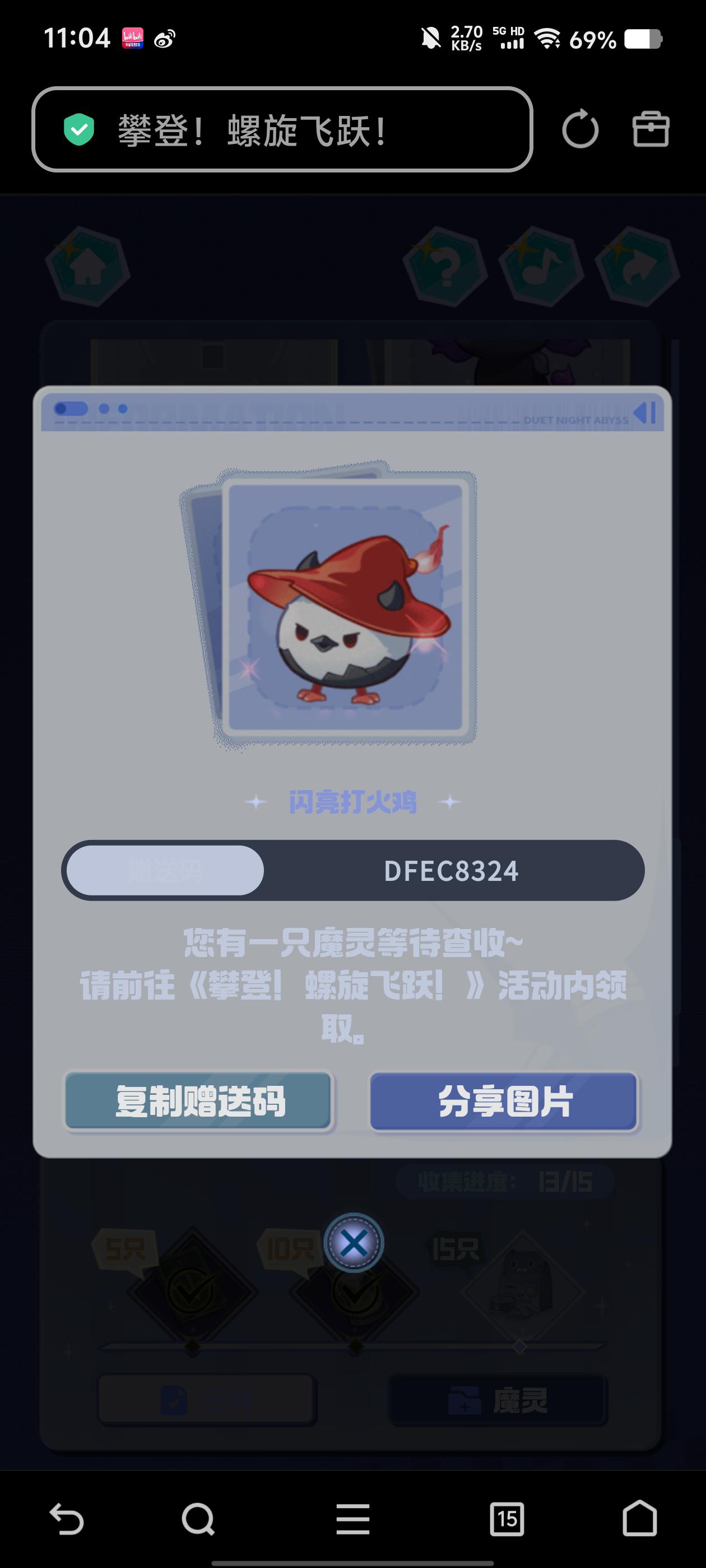Open the browser search icon
706x1568 pixels.
click(198, 1518)
